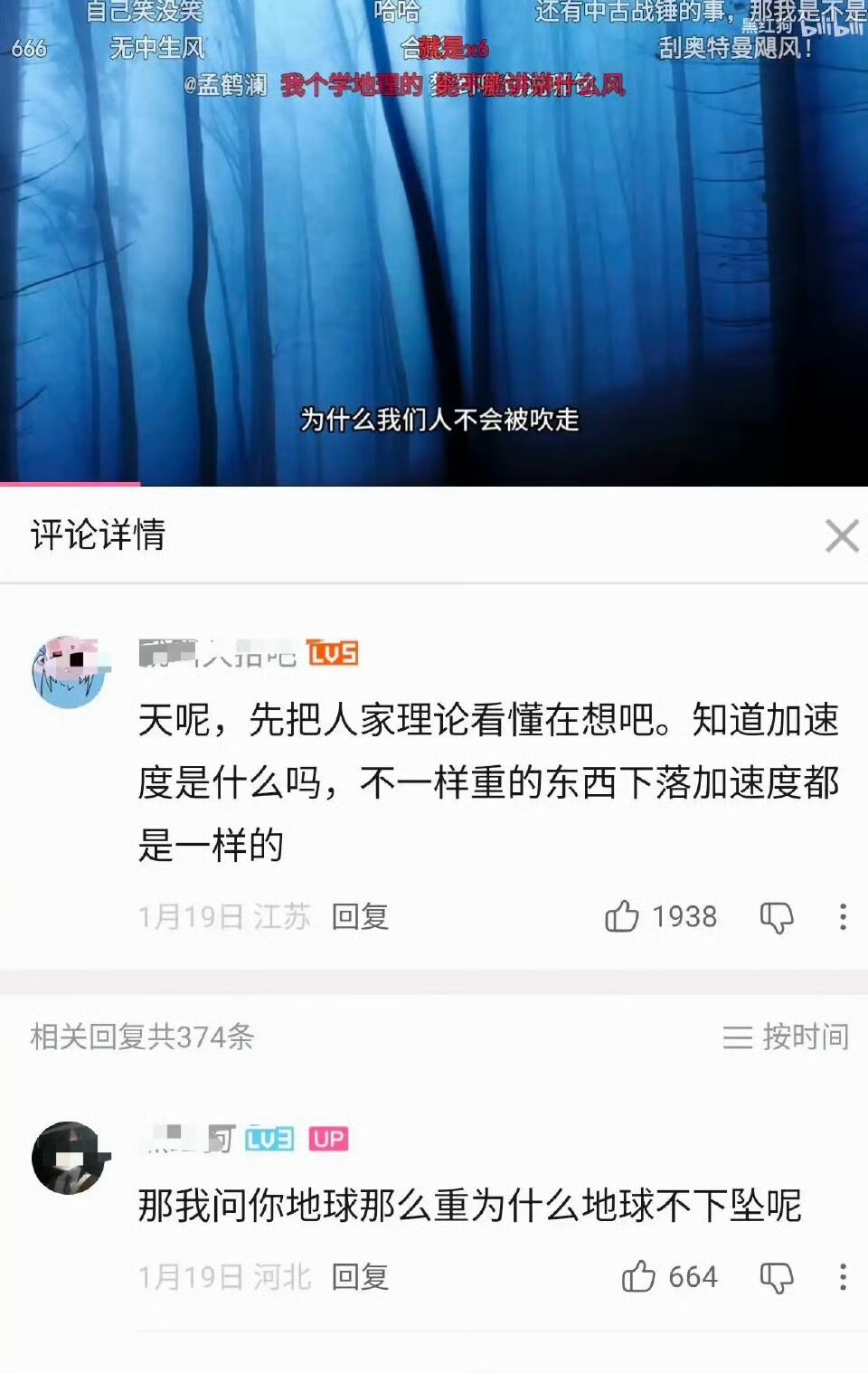Tap the video player showing the forest

(x=434, y=244)
